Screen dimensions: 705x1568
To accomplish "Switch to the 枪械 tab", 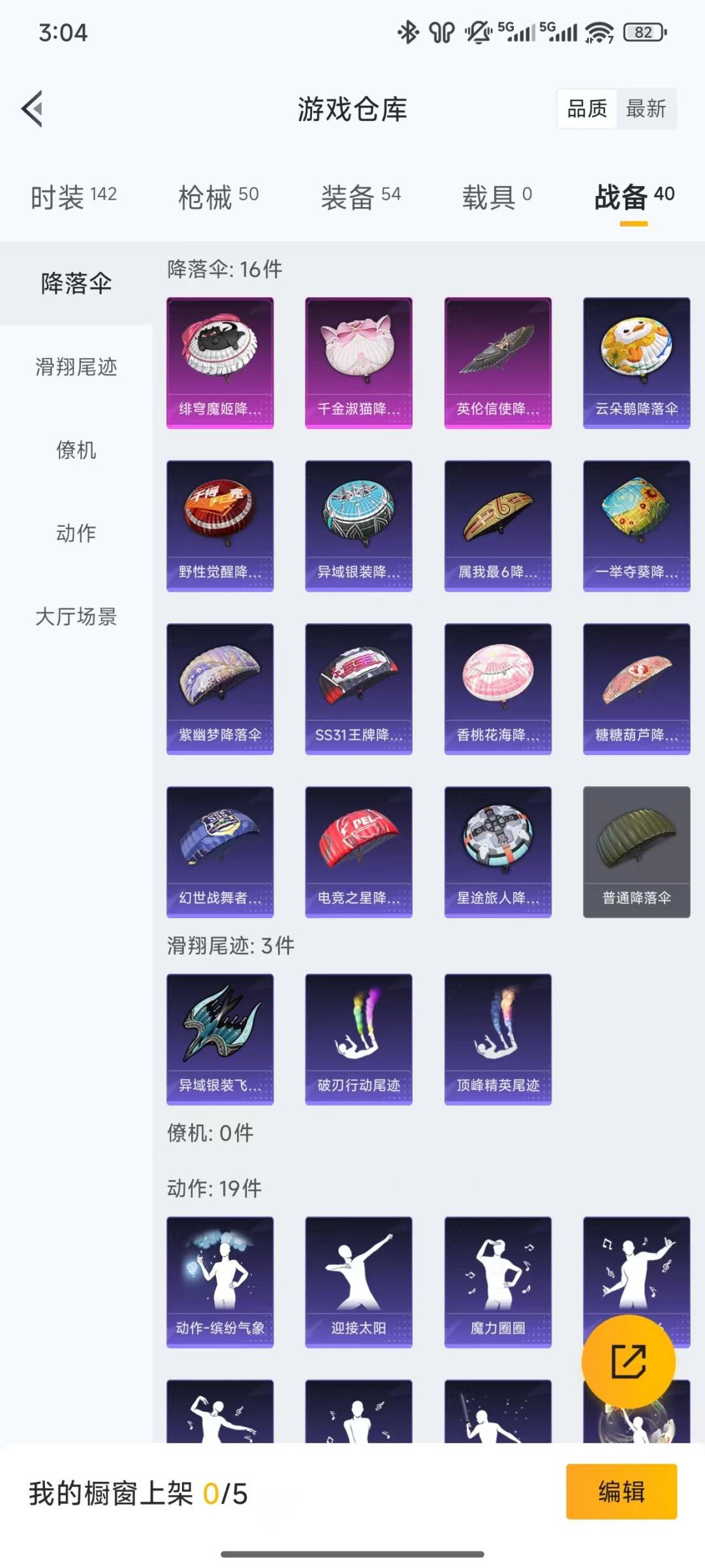I will (218, 196).
